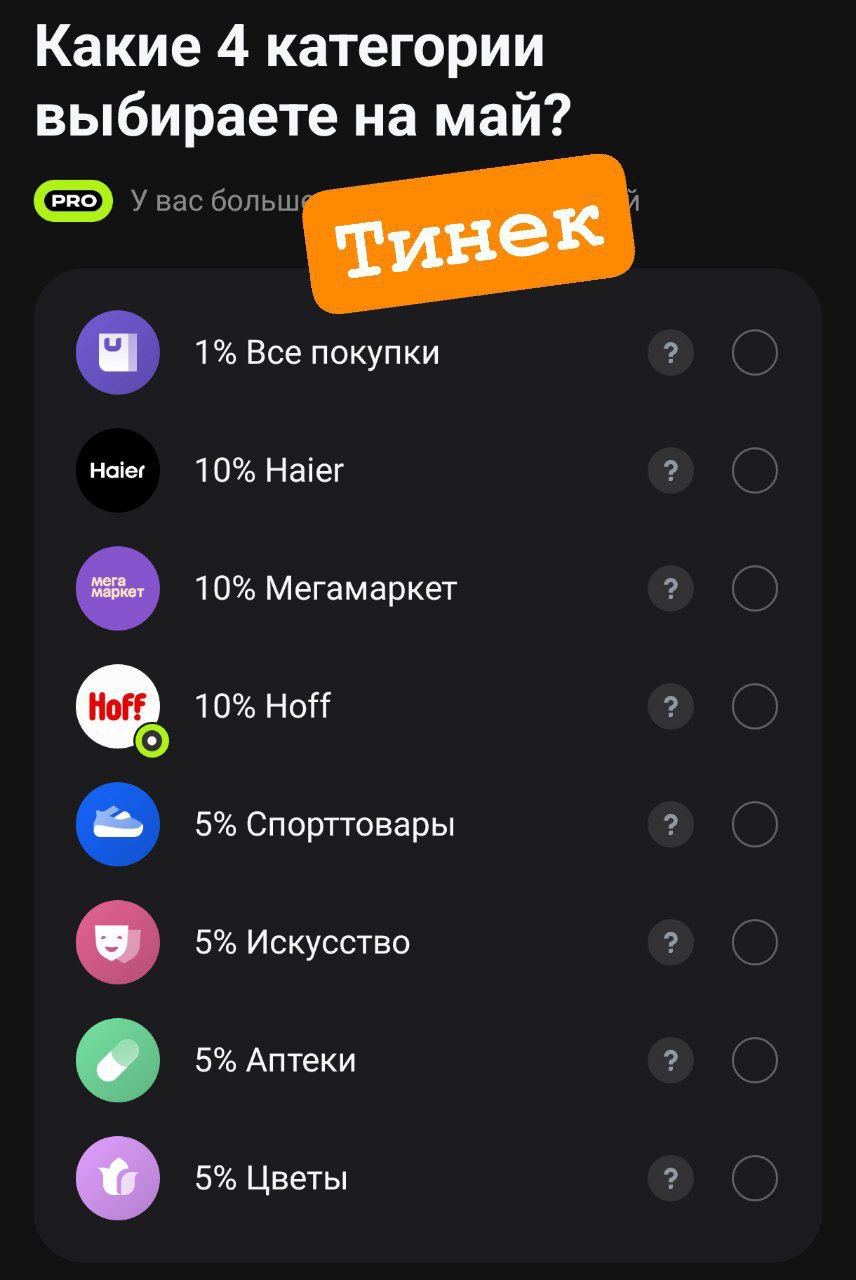Viewport: 856px width, 1280px height.
Task: Open help for Все покупки category
Action: pyautogui.click(x=671, y=352)
